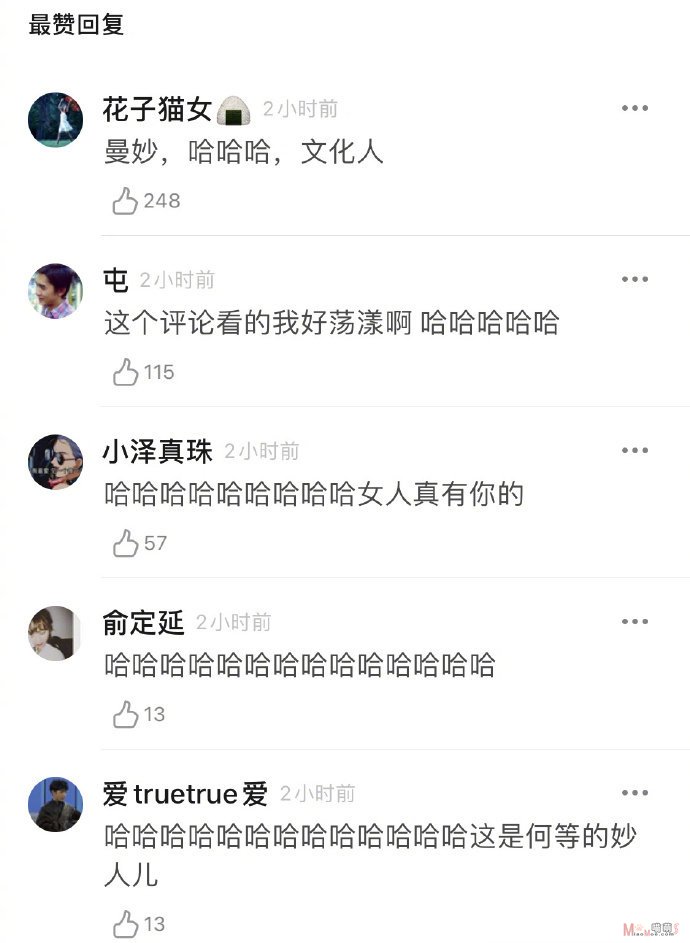Open the username 小泽真珠

coord(158,451)
